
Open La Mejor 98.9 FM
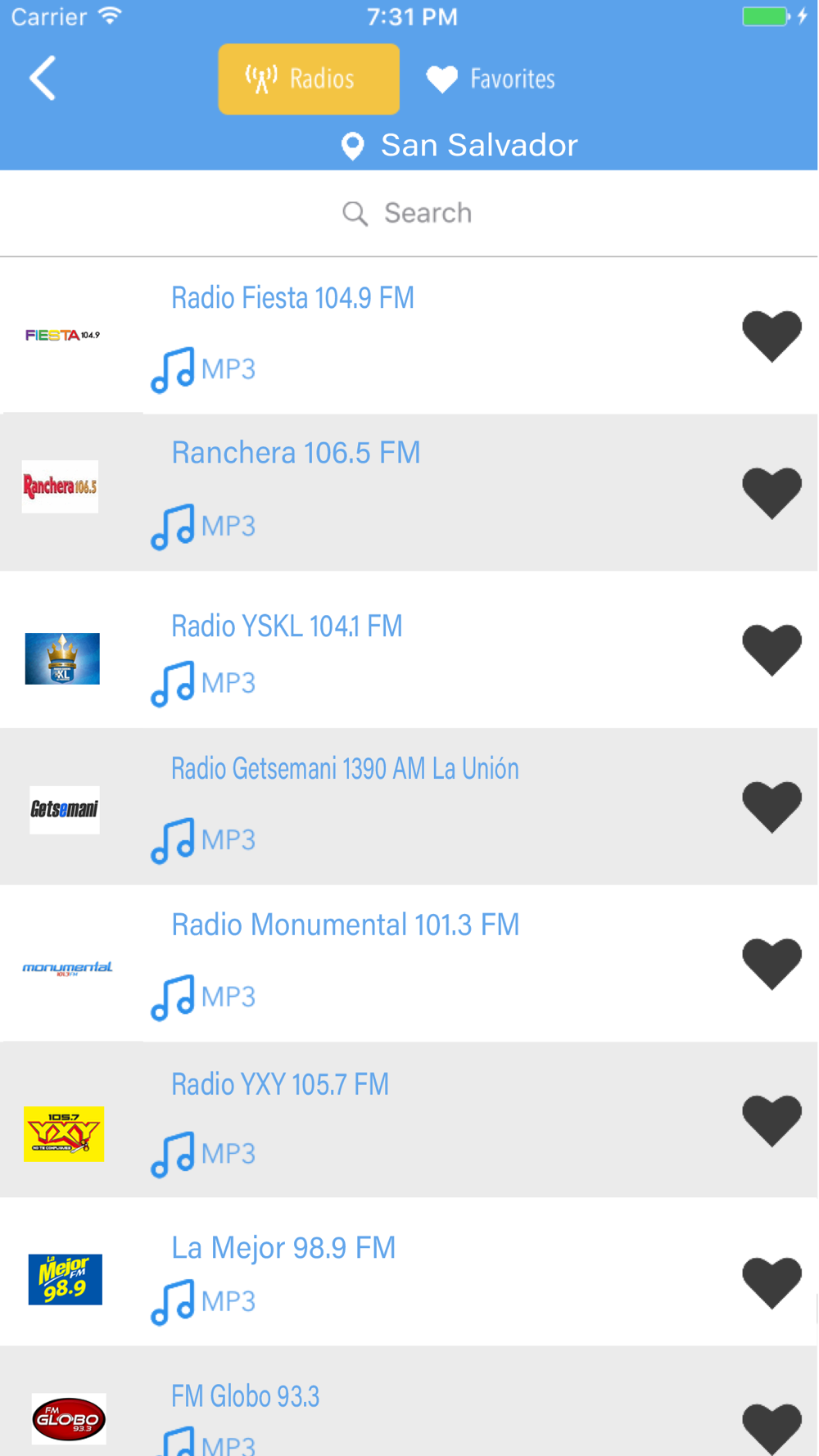coord(409,1272)
